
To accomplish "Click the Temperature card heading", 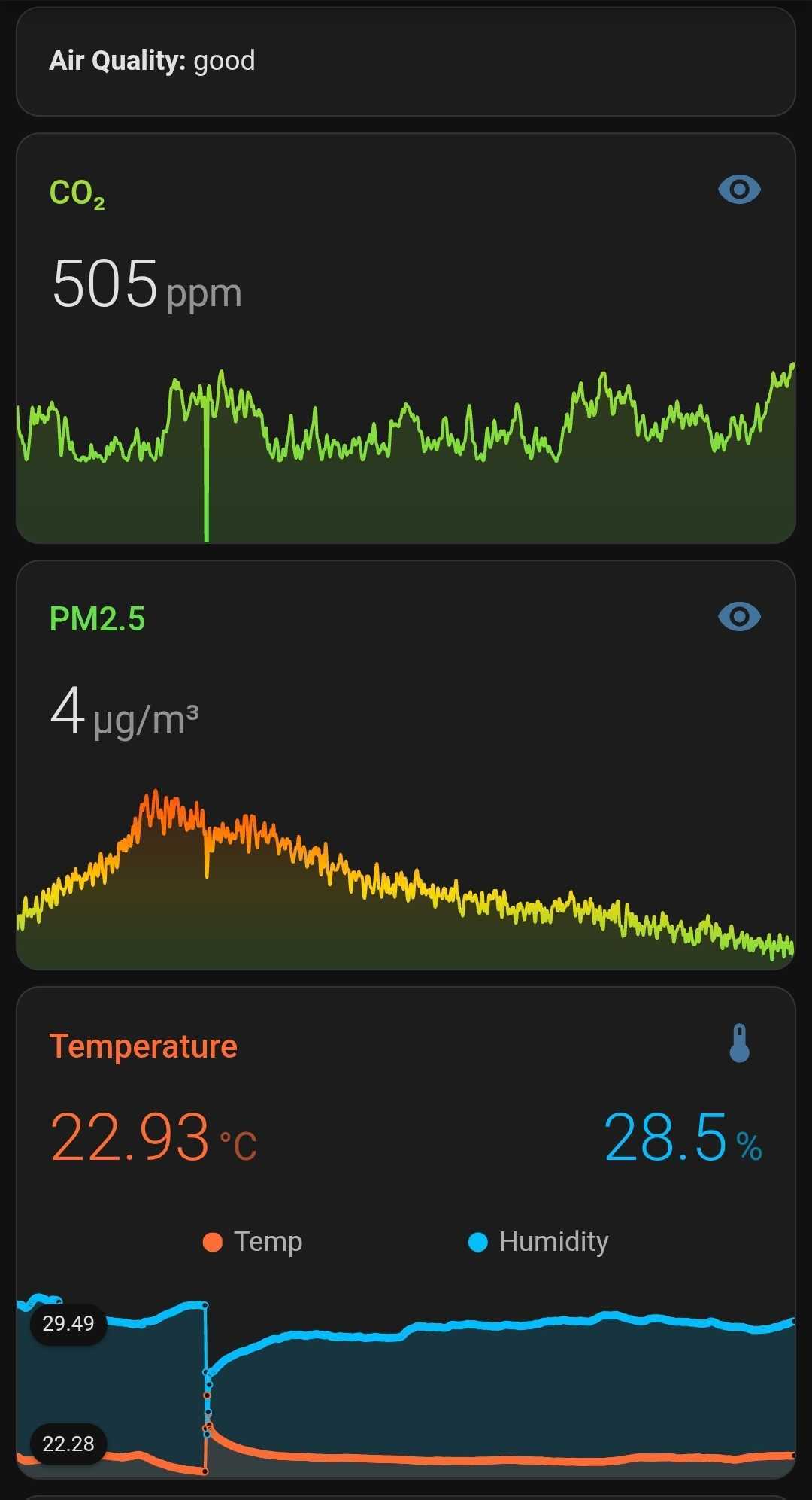I will (143, 1045).
